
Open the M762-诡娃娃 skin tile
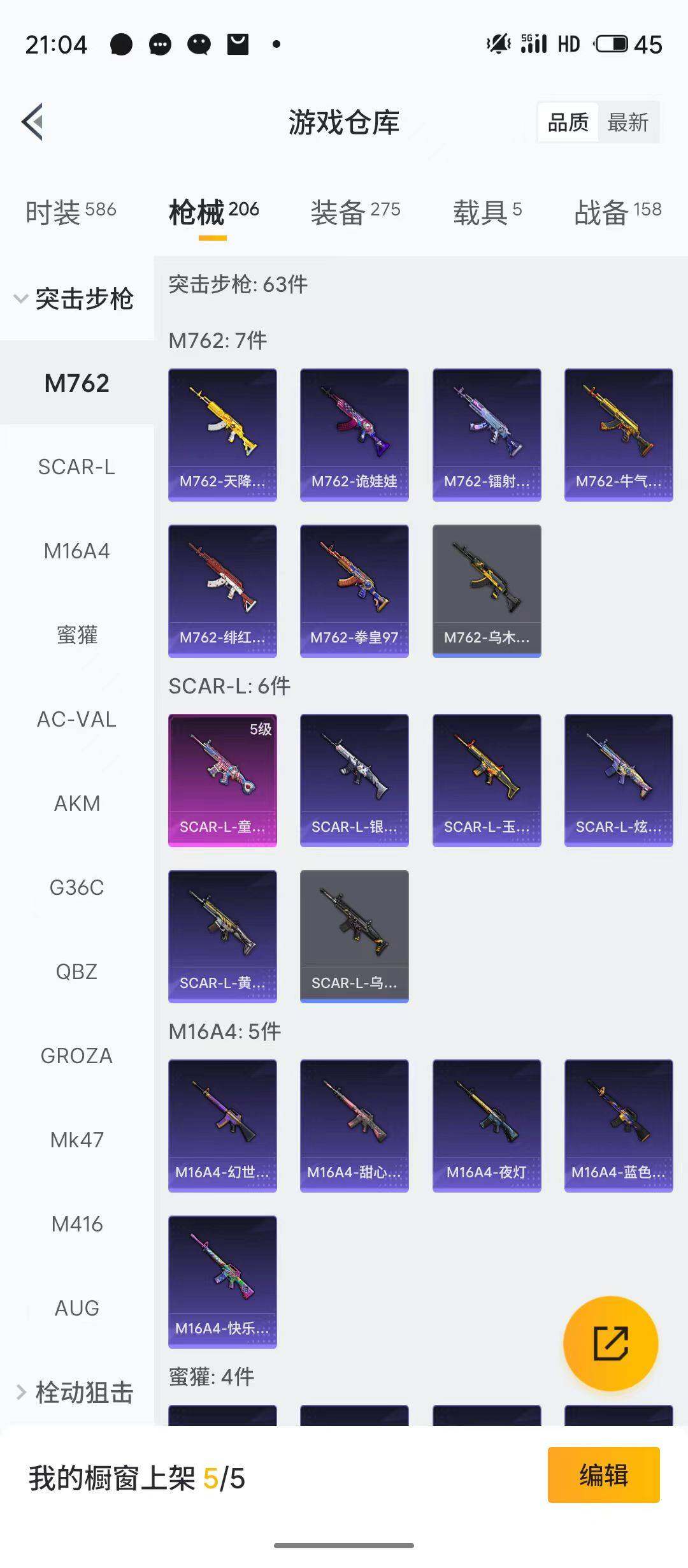click(354, 435)
